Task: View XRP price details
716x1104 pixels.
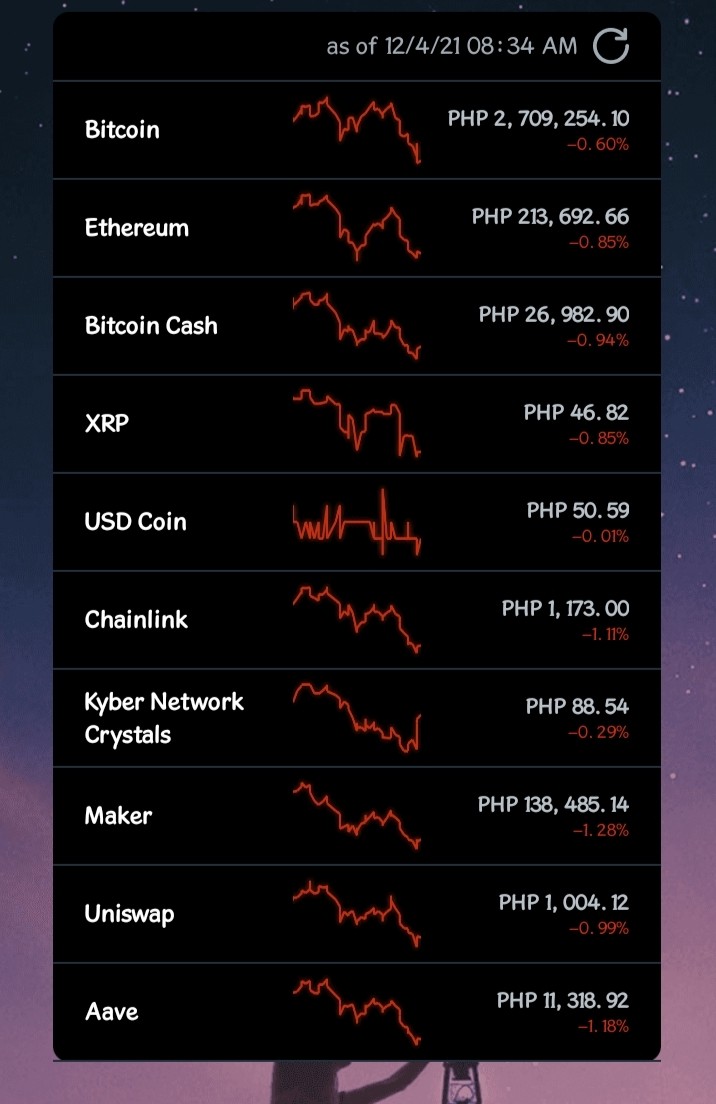Action: pos(357,424)
